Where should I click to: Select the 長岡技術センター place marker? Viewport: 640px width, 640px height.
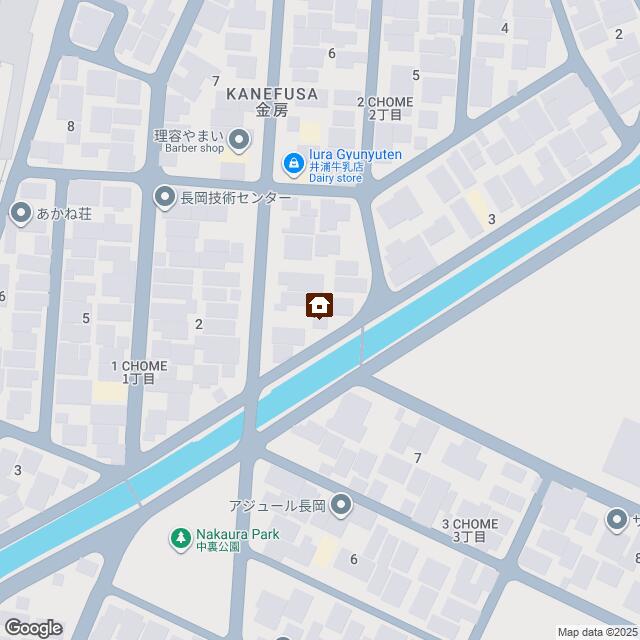(x=164, y=198)
